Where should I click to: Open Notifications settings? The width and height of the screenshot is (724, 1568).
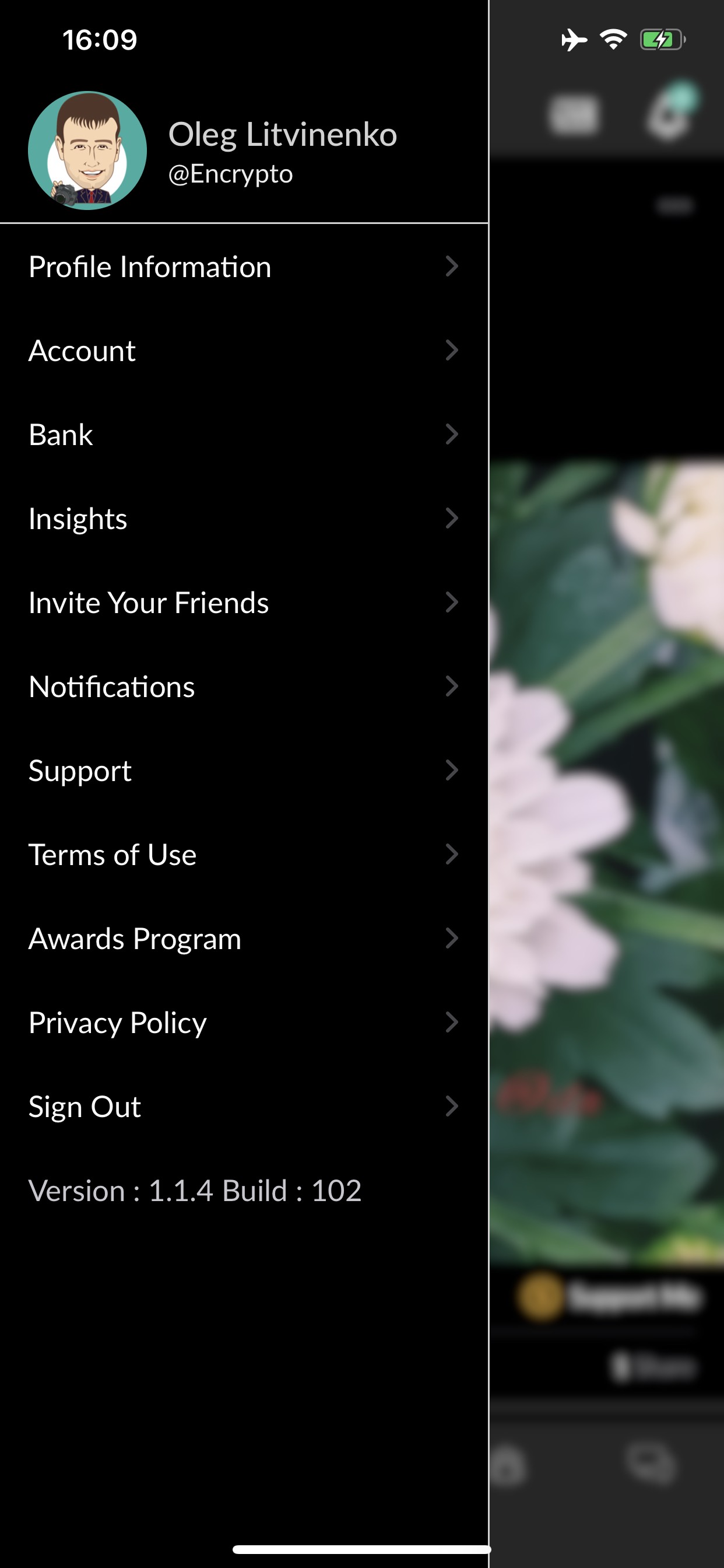pyautogui.click(x=243, y=687)
